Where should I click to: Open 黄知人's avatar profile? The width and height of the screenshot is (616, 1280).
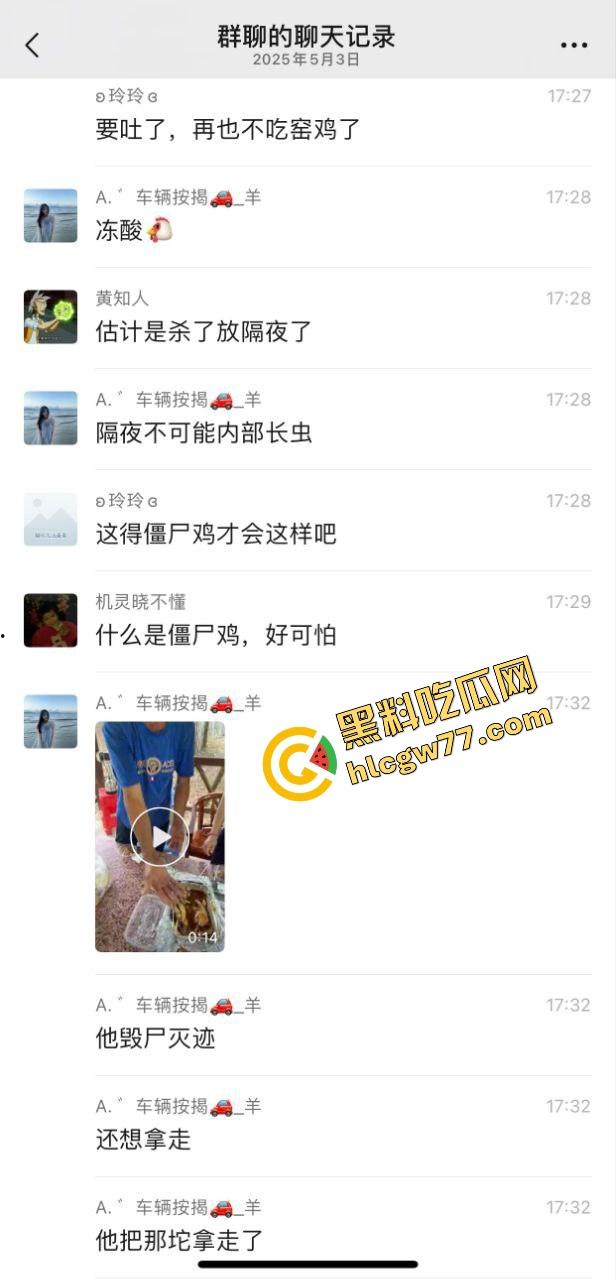[x=50, y=317]
